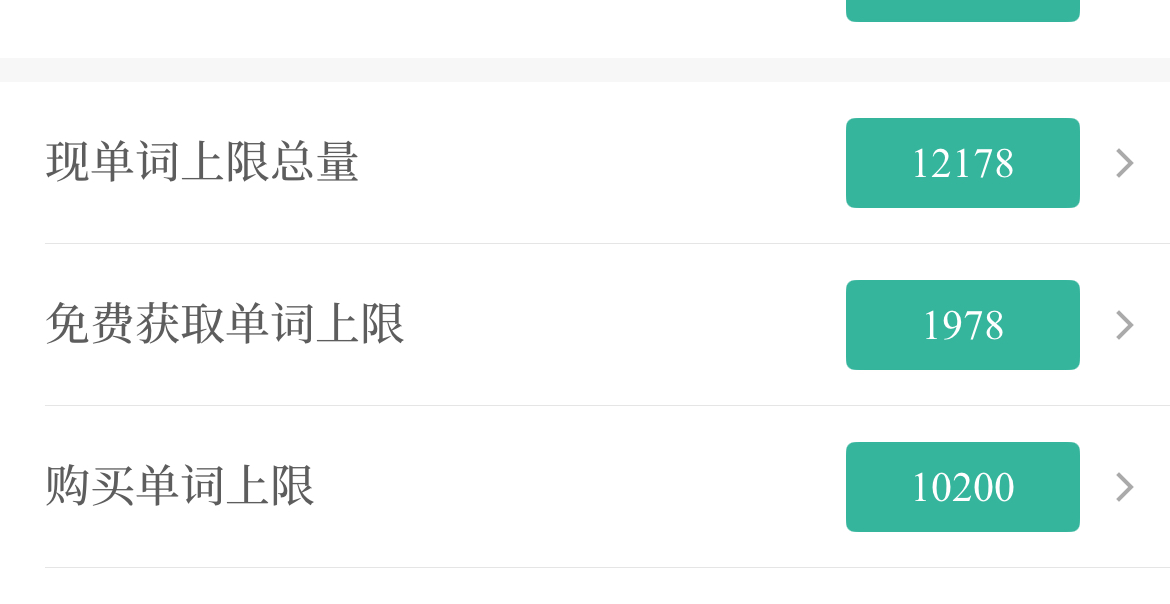Tap the 12178 green button
Image resolution: width=1170 pixels, height=604 pixels.
coord(962,163)
